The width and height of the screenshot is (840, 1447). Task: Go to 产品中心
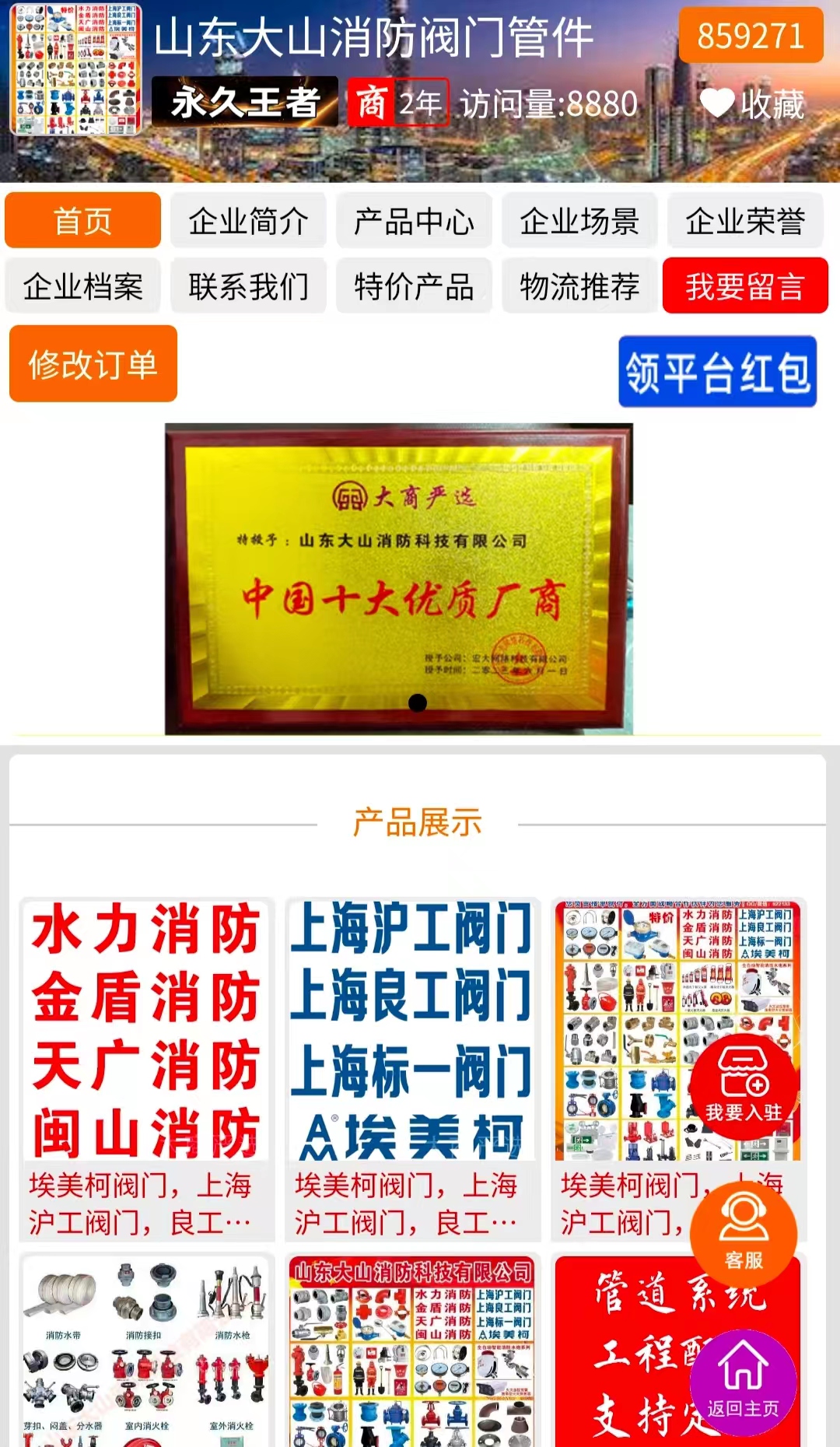click(x=414, y=221)
